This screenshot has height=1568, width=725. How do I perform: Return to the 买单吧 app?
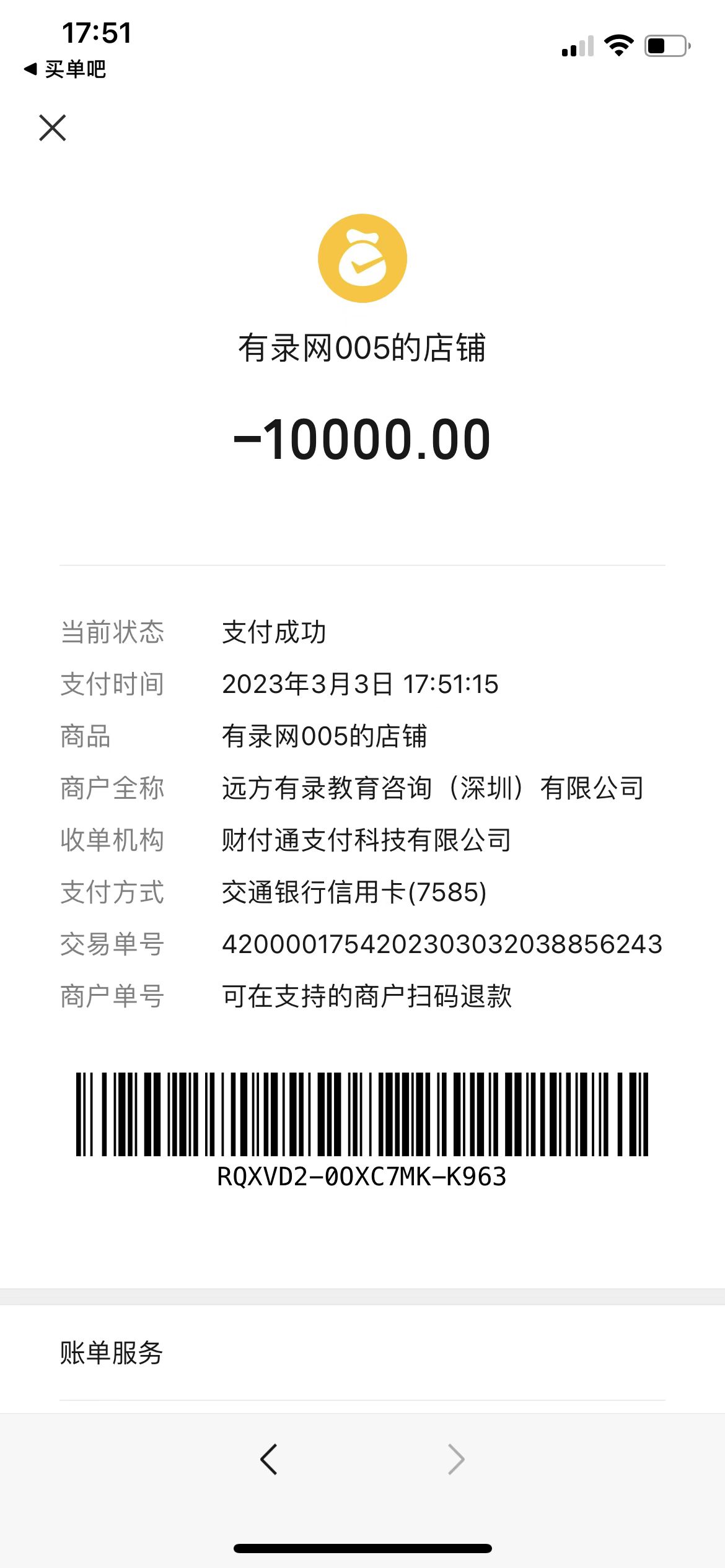[x=66, y=69]
